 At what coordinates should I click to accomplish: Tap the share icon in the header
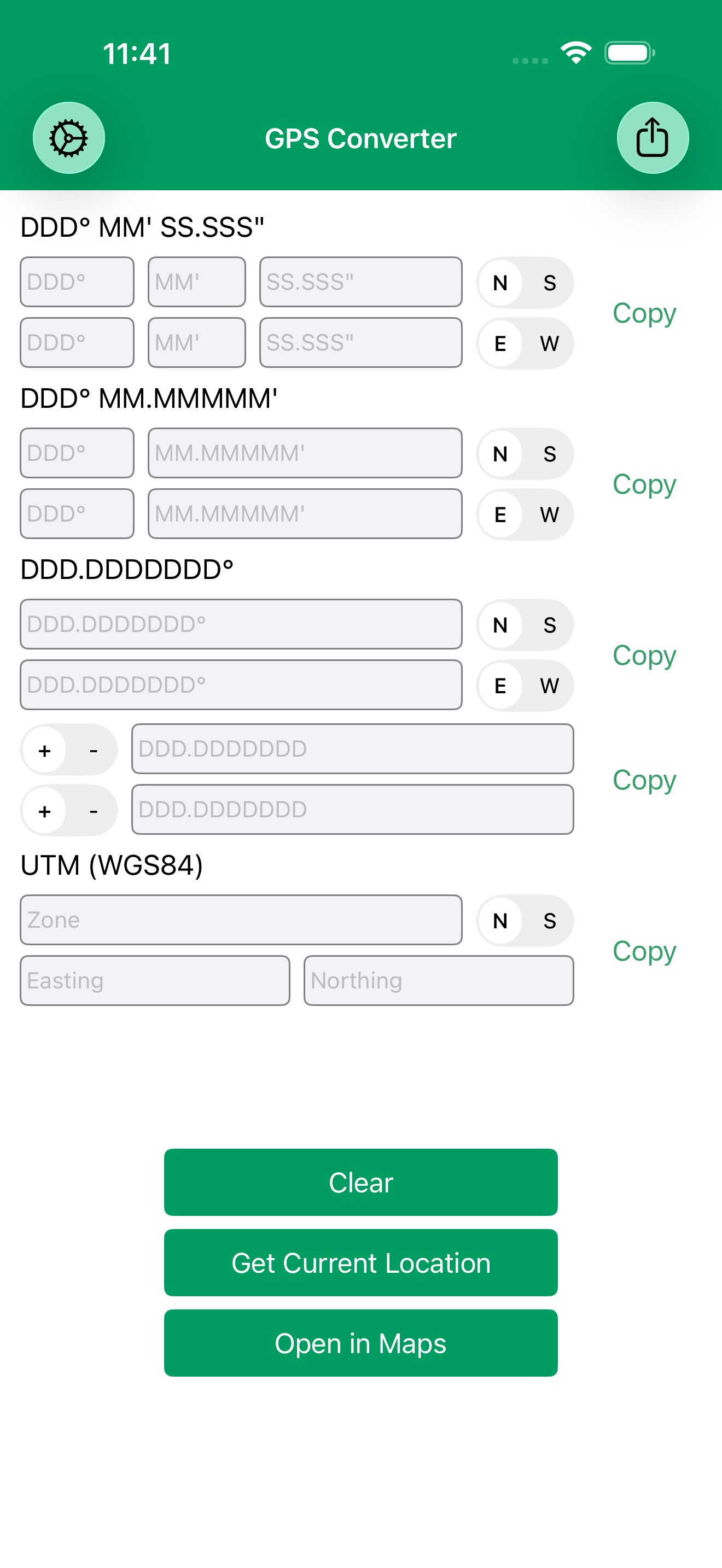pyautogui.click(x=653, y=138)
